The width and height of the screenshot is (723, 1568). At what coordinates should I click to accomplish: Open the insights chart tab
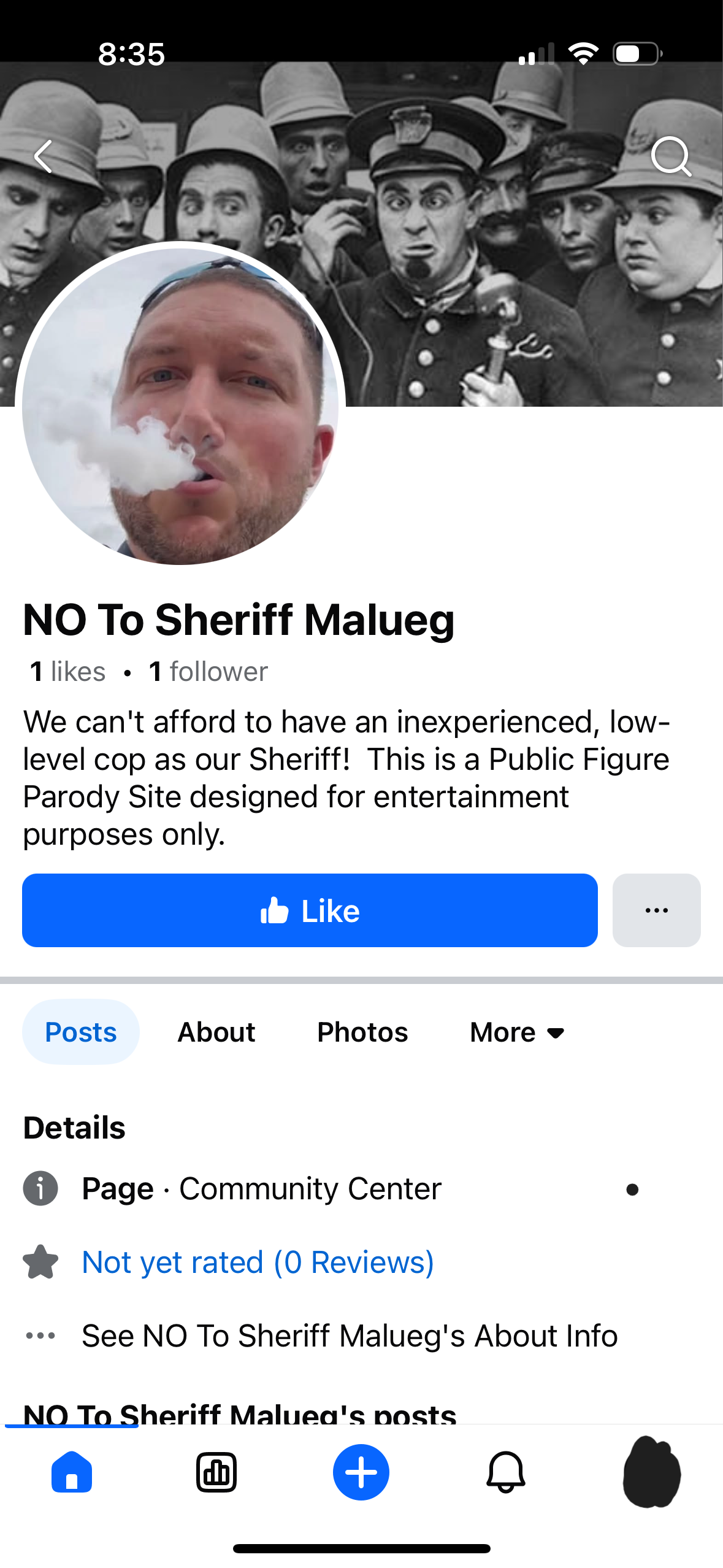coord(216,1472)
